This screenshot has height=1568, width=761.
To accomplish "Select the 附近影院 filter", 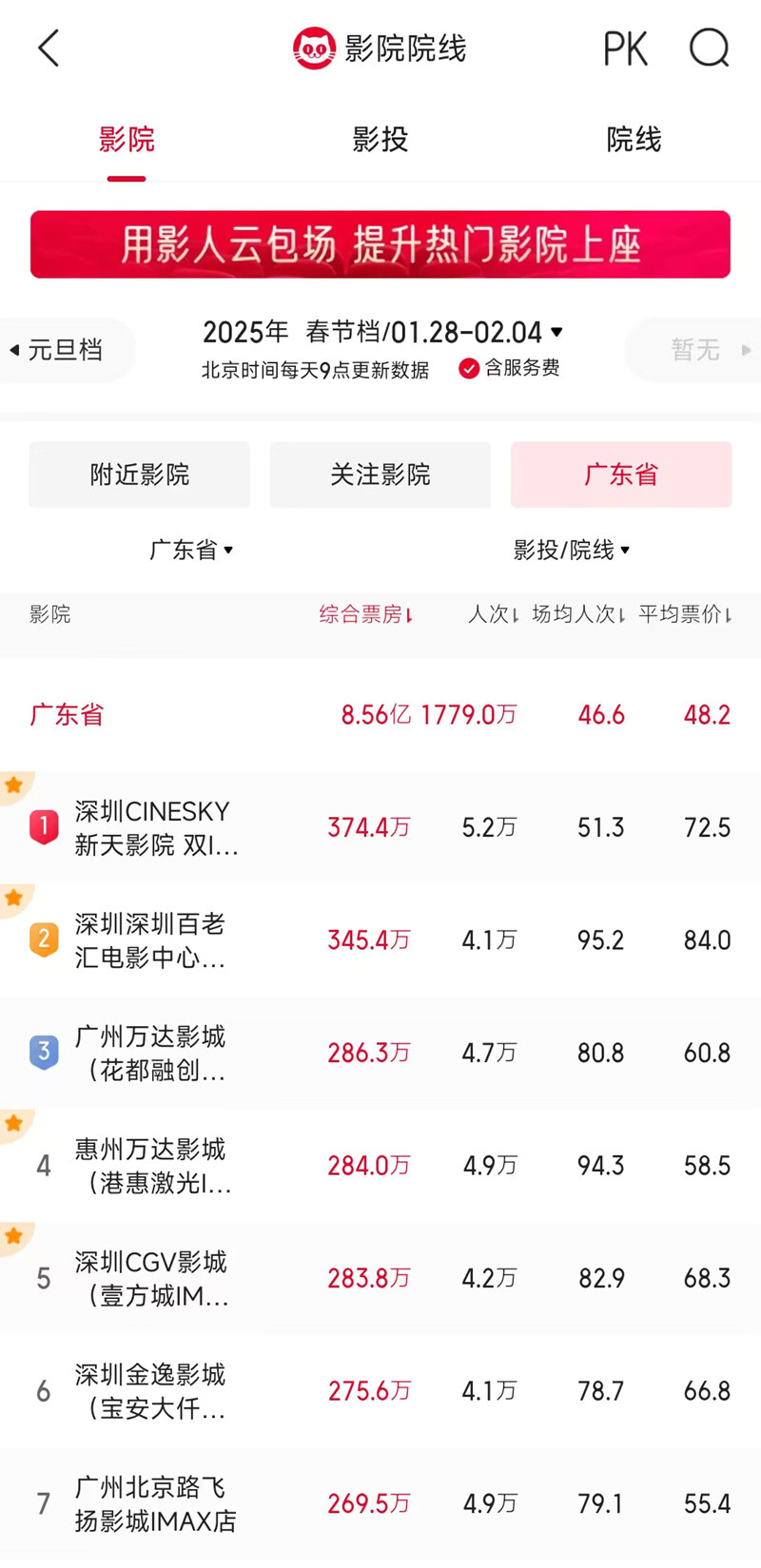I will [140, 474].
